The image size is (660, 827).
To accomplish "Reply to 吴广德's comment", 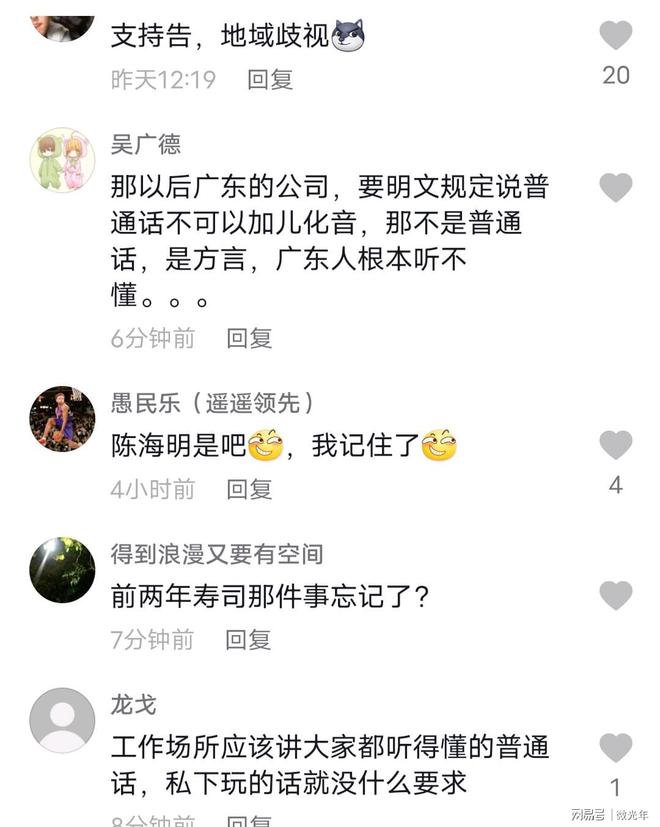I will pos(249,338).
